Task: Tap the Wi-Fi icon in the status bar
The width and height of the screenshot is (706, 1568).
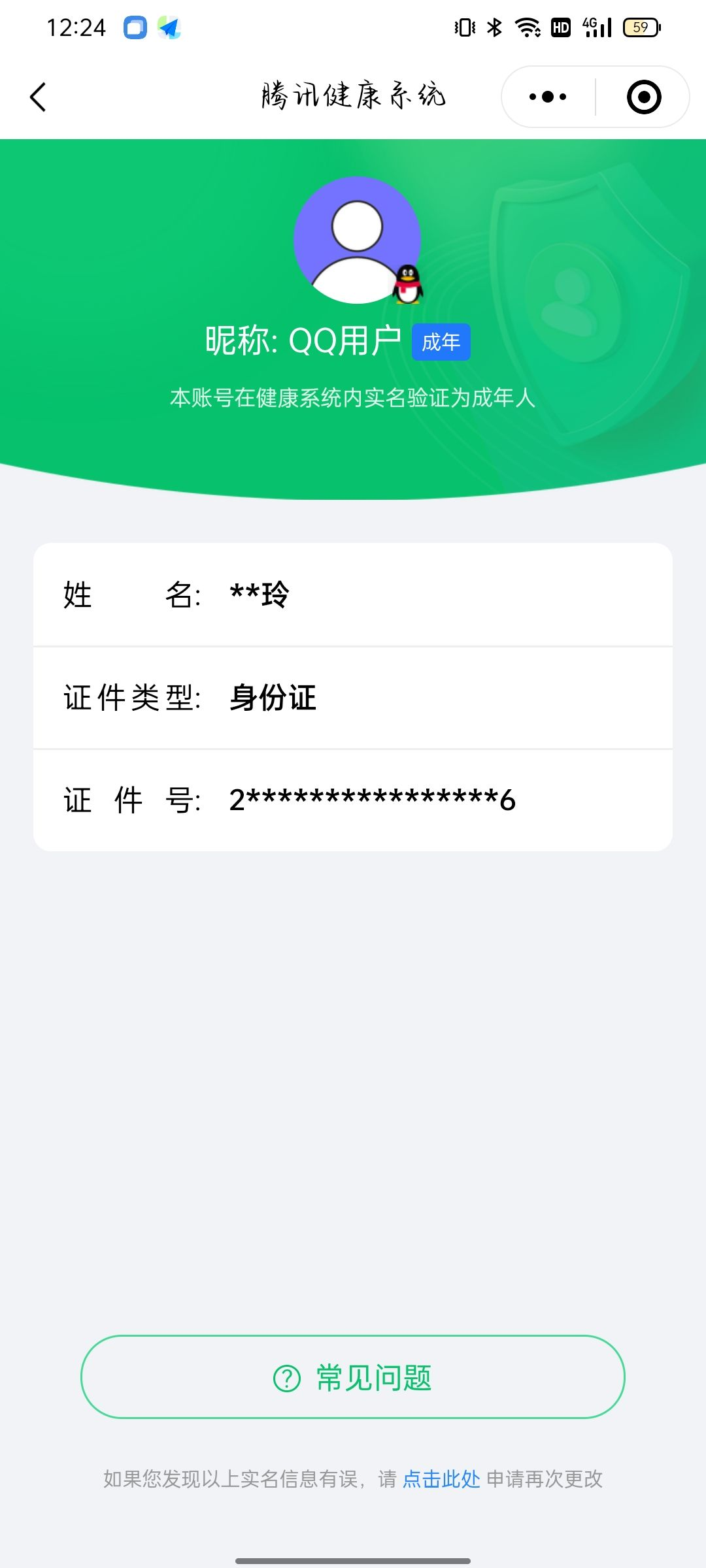Action: 527,27
